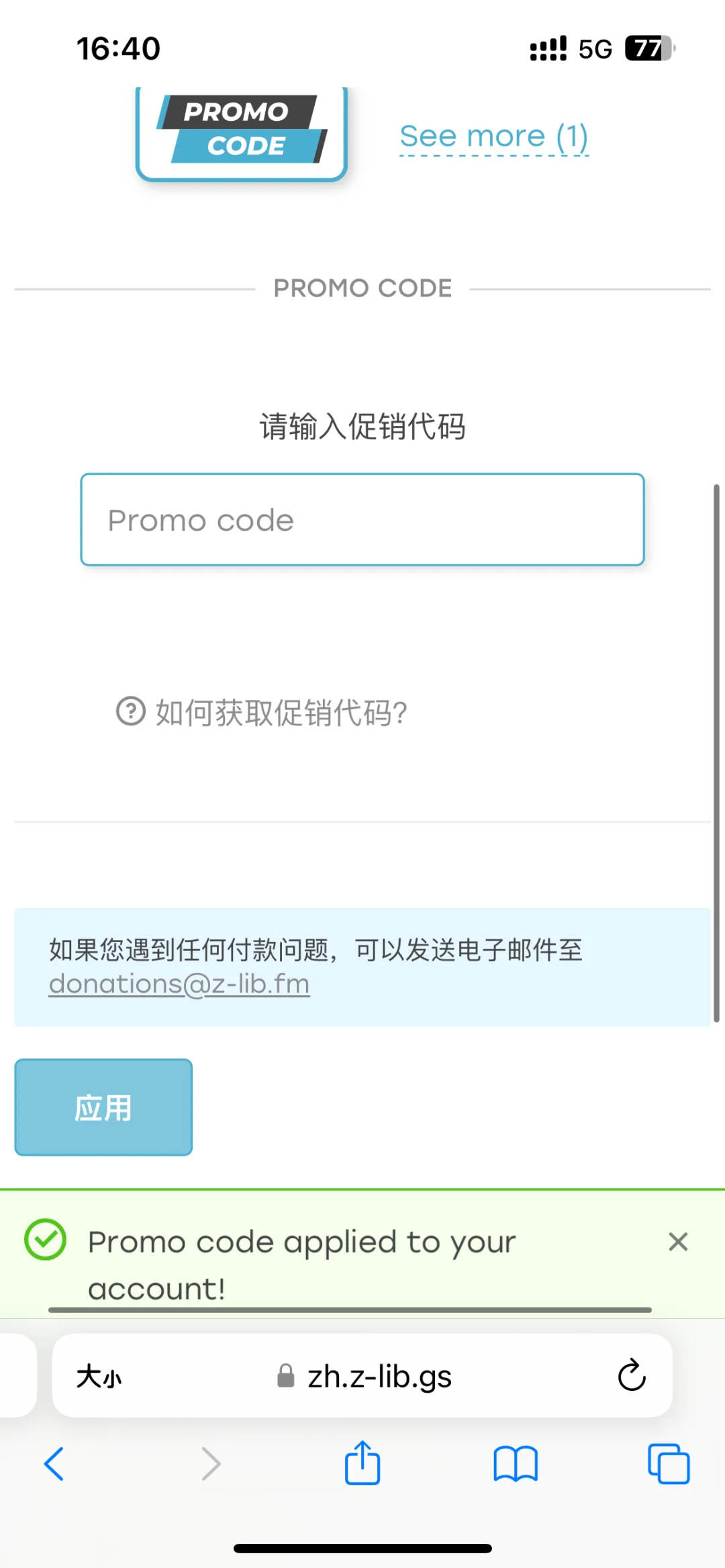Focus the Promo code text field
Viewport: 725px width, 1568px height.
coord(362,520)
